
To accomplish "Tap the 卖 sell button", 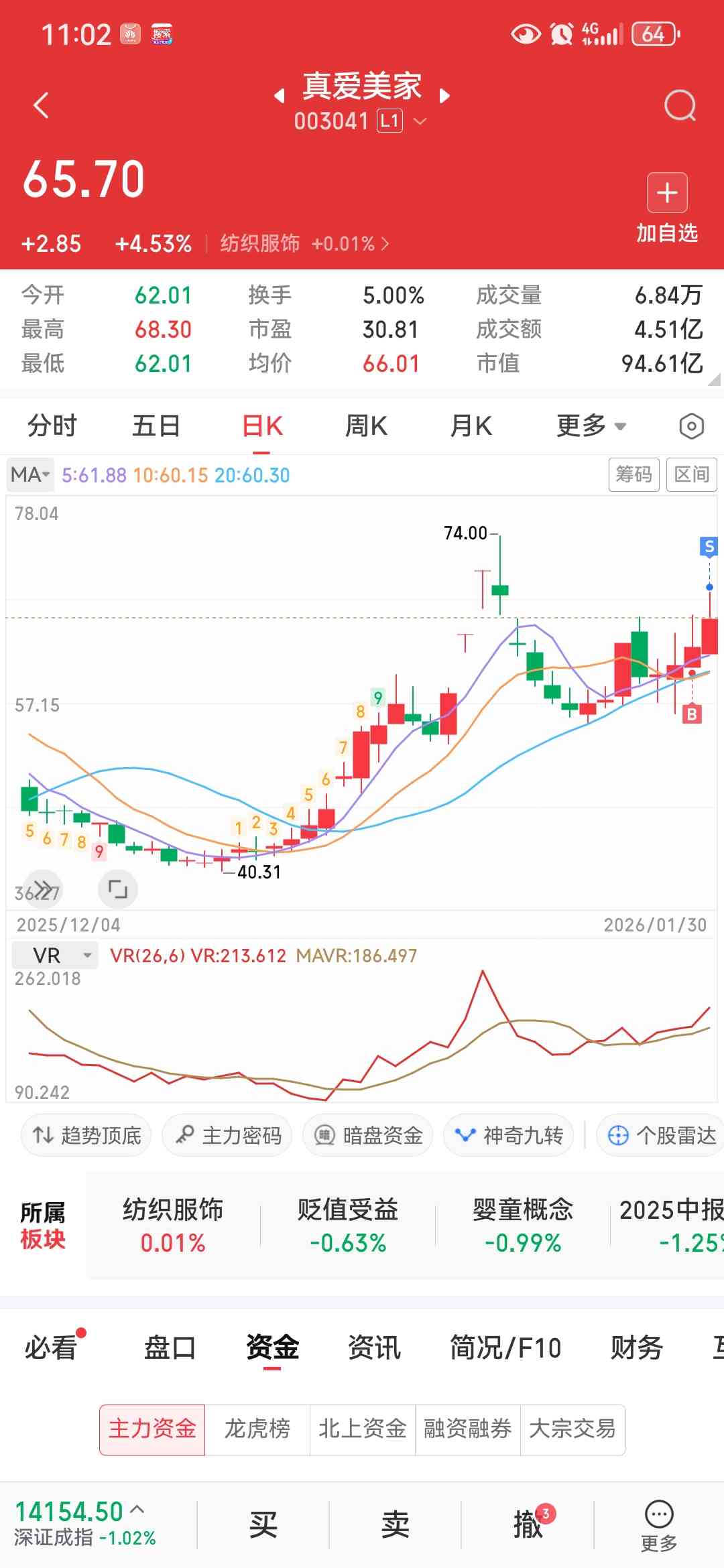I will (x=395, y=1524).
